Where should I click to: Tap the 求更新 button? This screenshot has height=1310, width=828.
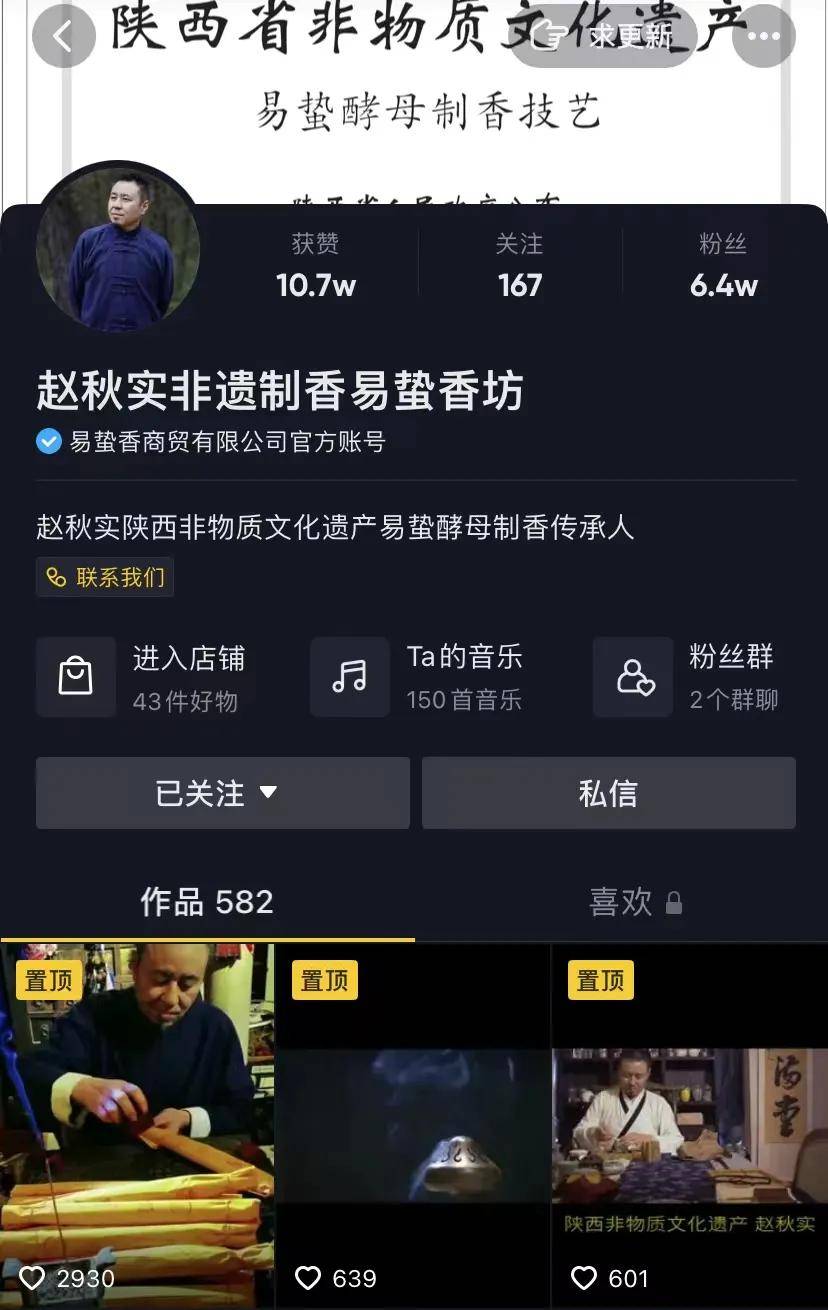603,37
